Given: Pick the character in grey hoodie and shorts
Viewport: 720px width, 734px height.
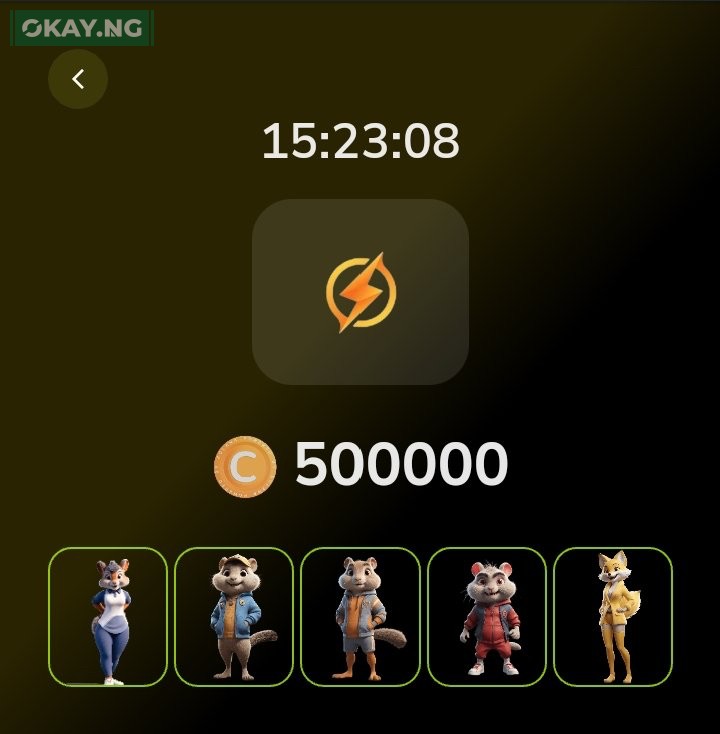Looking at the screenshot, I should tap(360, 617).
